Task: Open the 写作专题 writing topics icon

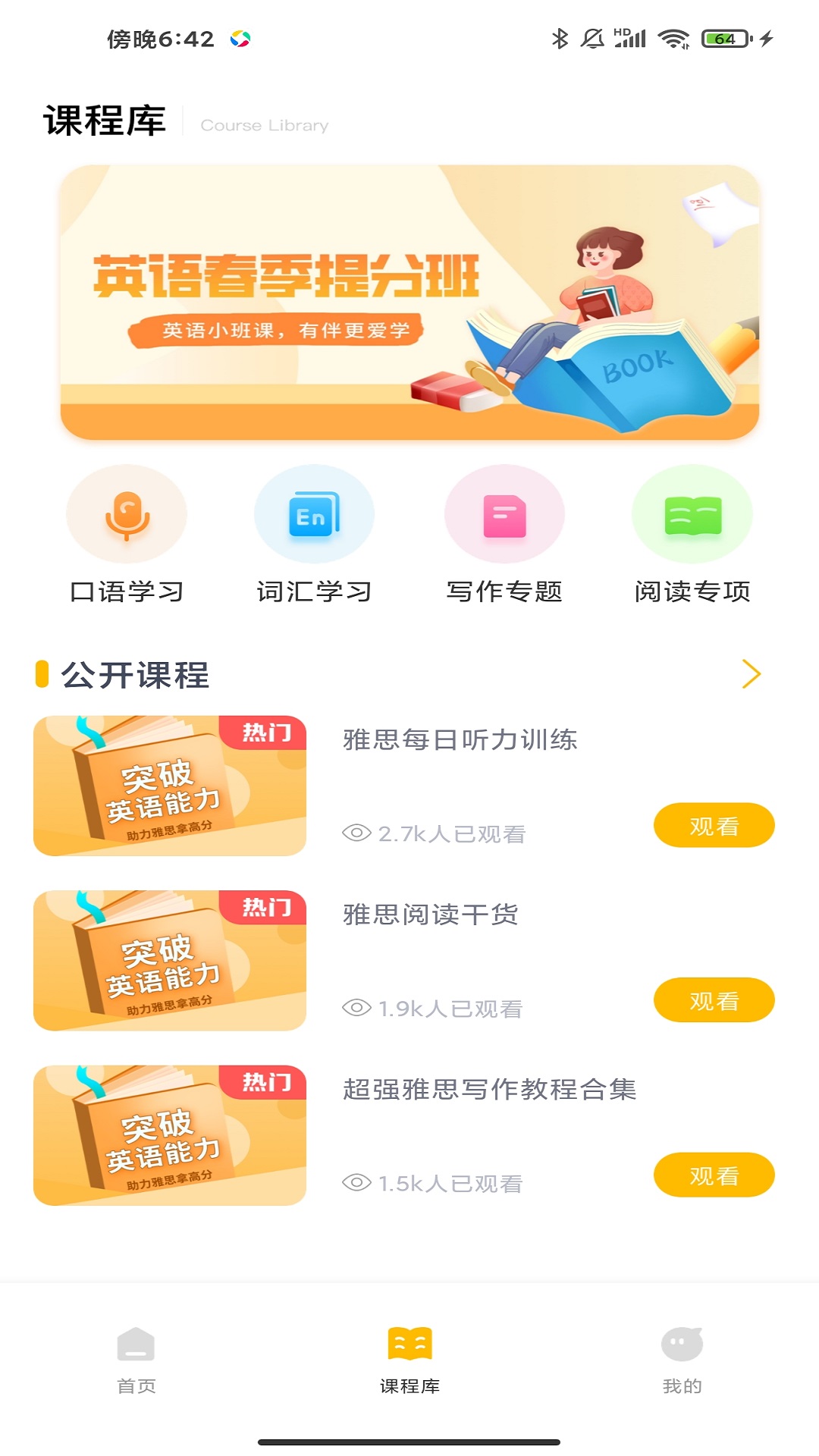Action: tap(504, 513)
